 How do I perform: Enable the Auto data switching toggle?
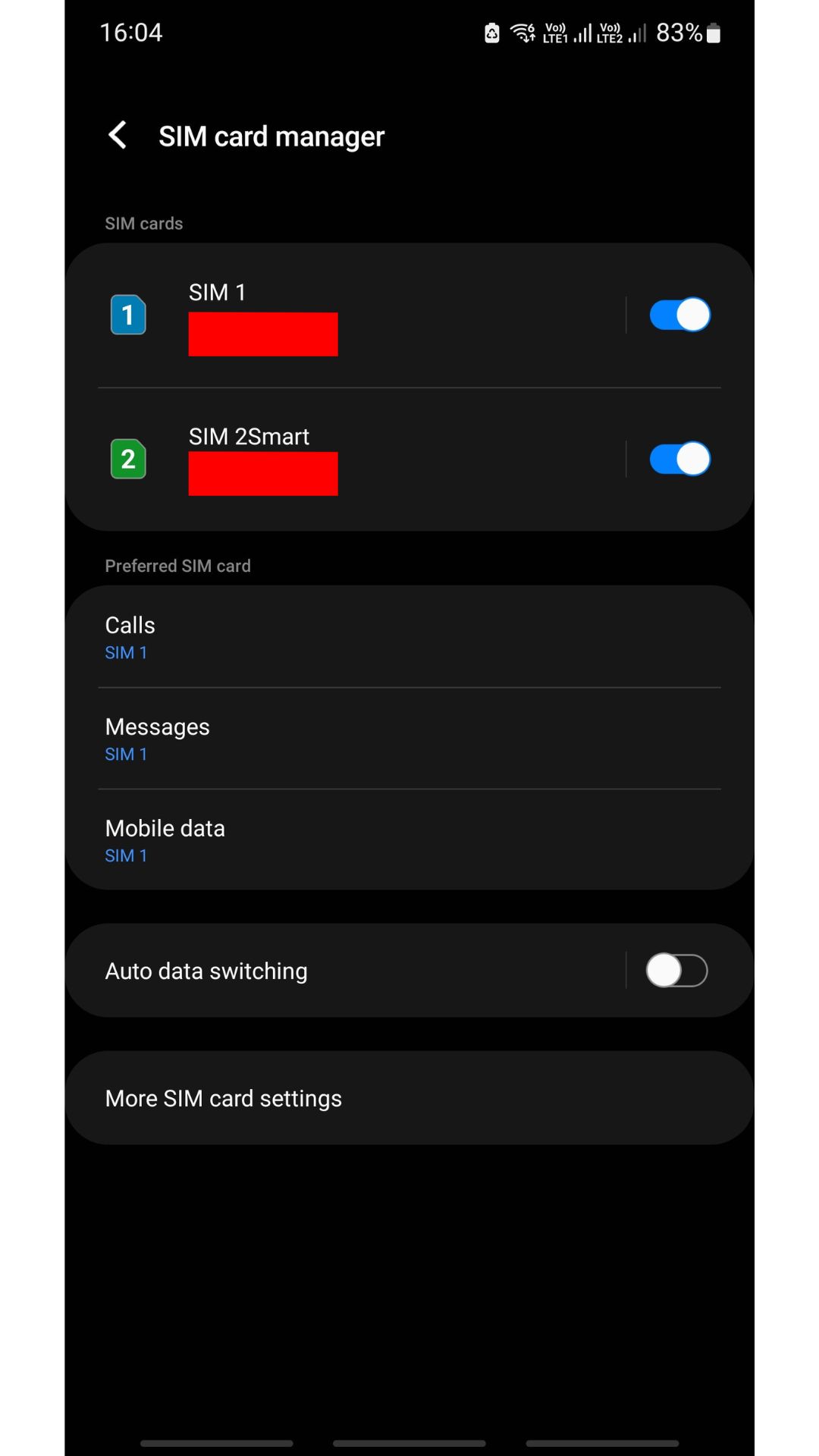click(676, 971)
